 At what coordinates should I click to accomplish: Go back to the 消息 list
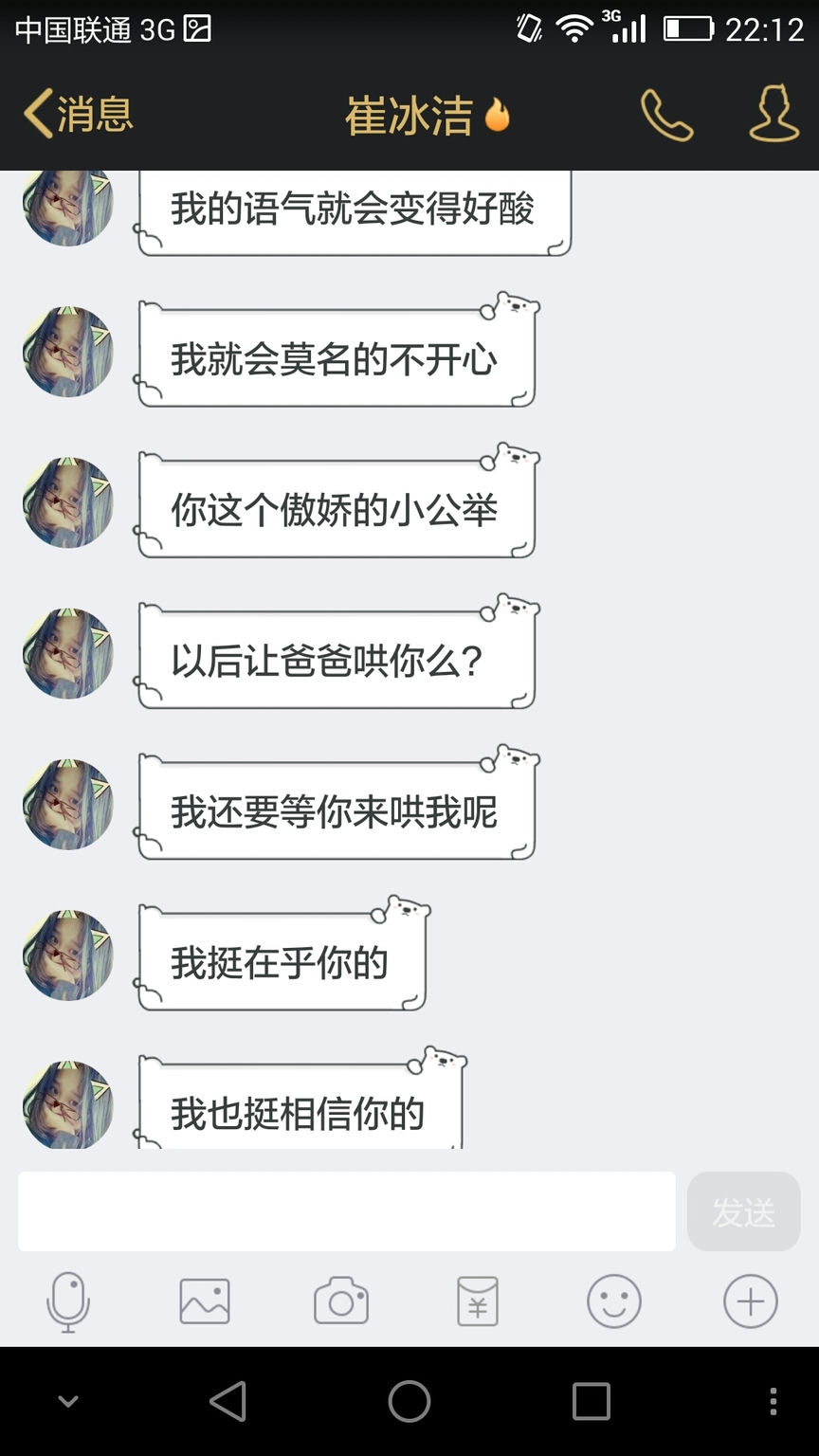[x=78, y=115]
